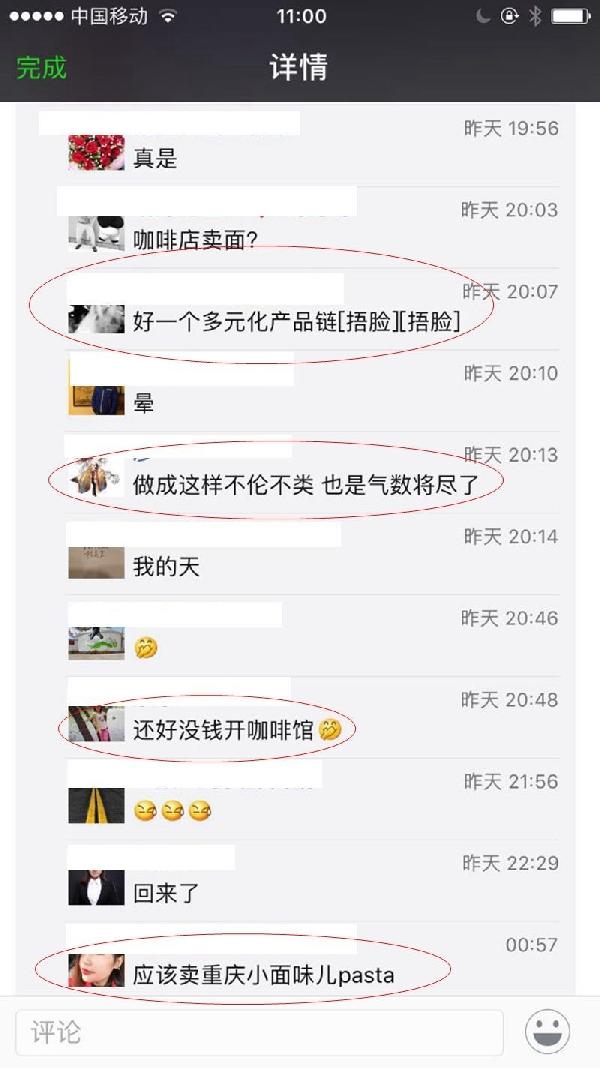600x1068 pixels.
Task: Tap 完成 to close the details view
Action: (x=41, y=68)
